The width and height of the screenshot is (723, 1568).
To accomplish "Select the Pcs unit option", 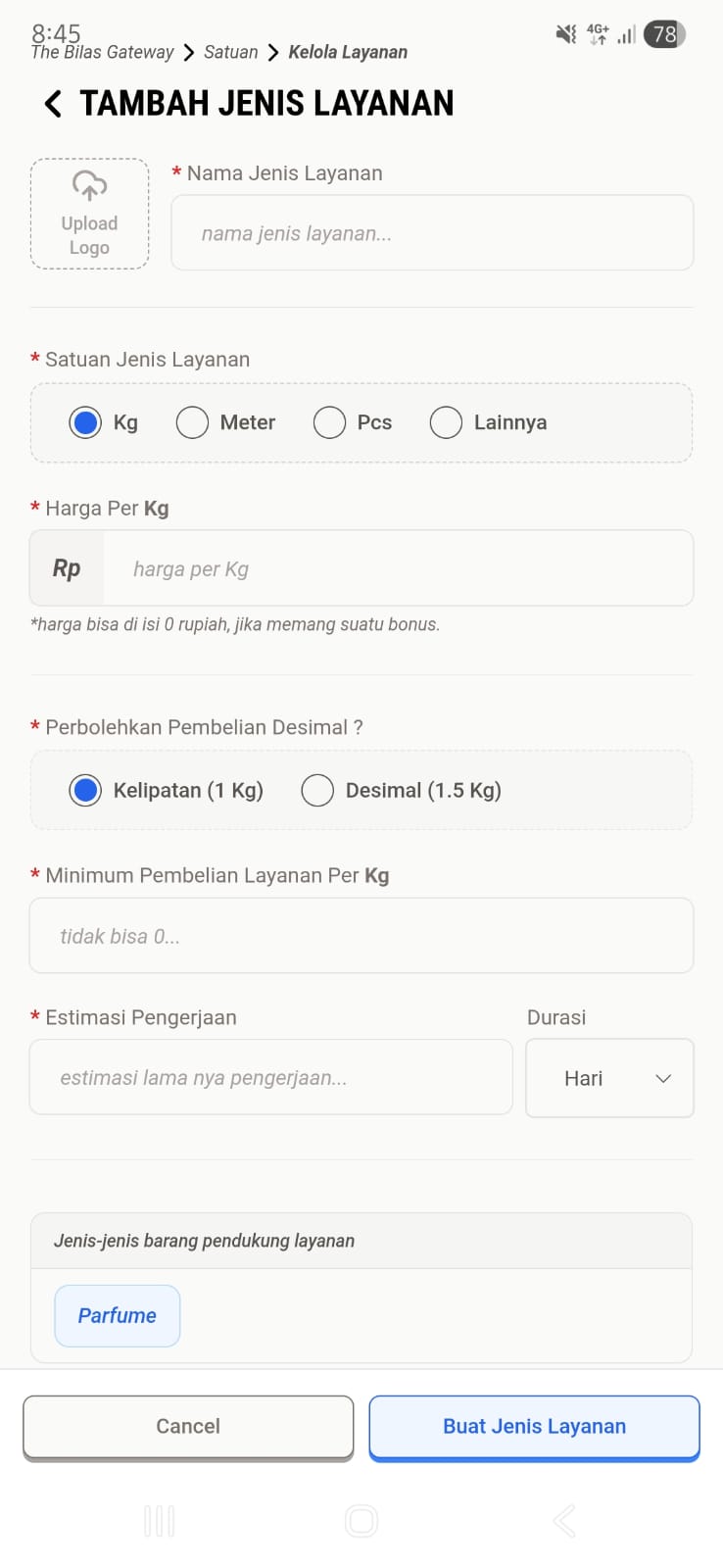I will point(329,421).
